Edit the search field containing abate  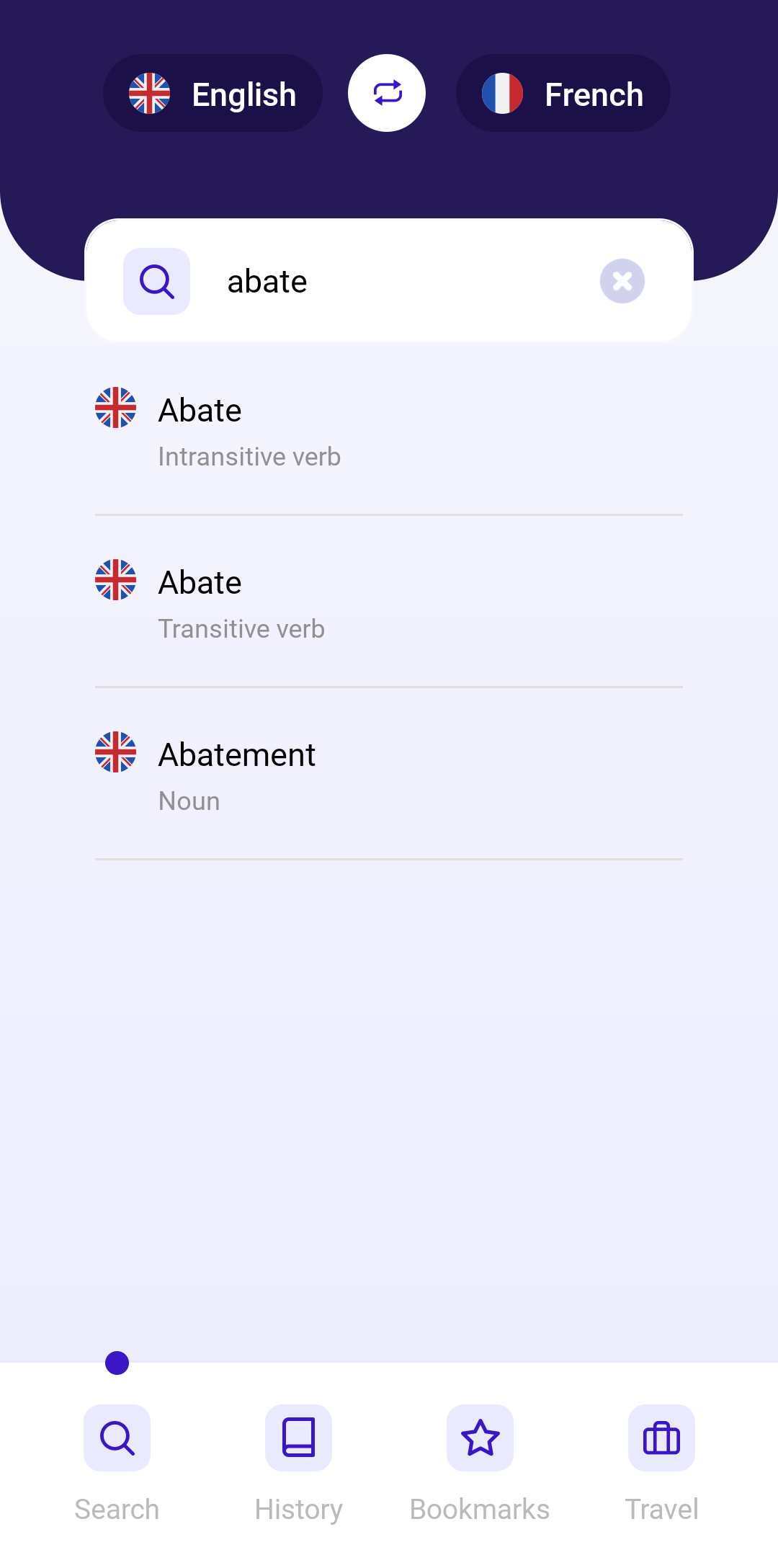403,282
